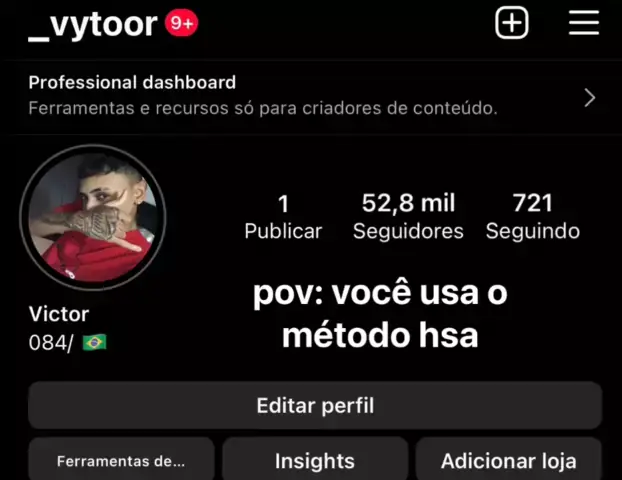Viewport: 622px width, 480px height.
Task: Open the create new post plus icon
Action: 512,23
